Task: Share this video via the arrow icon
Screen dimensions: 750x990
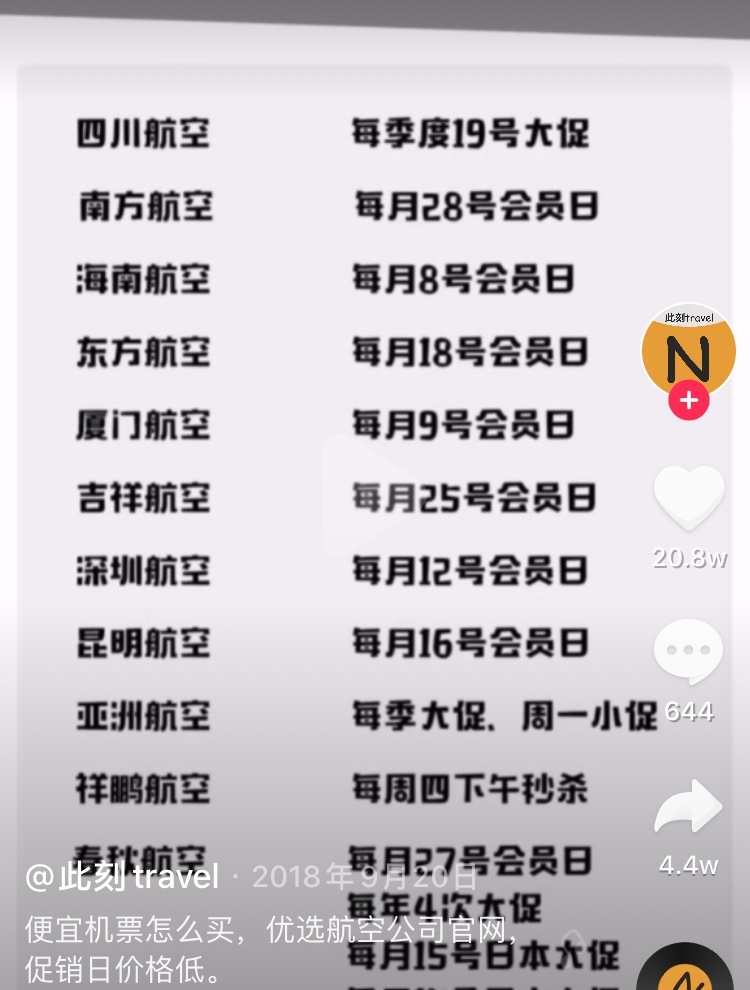Action: [688, 808]
